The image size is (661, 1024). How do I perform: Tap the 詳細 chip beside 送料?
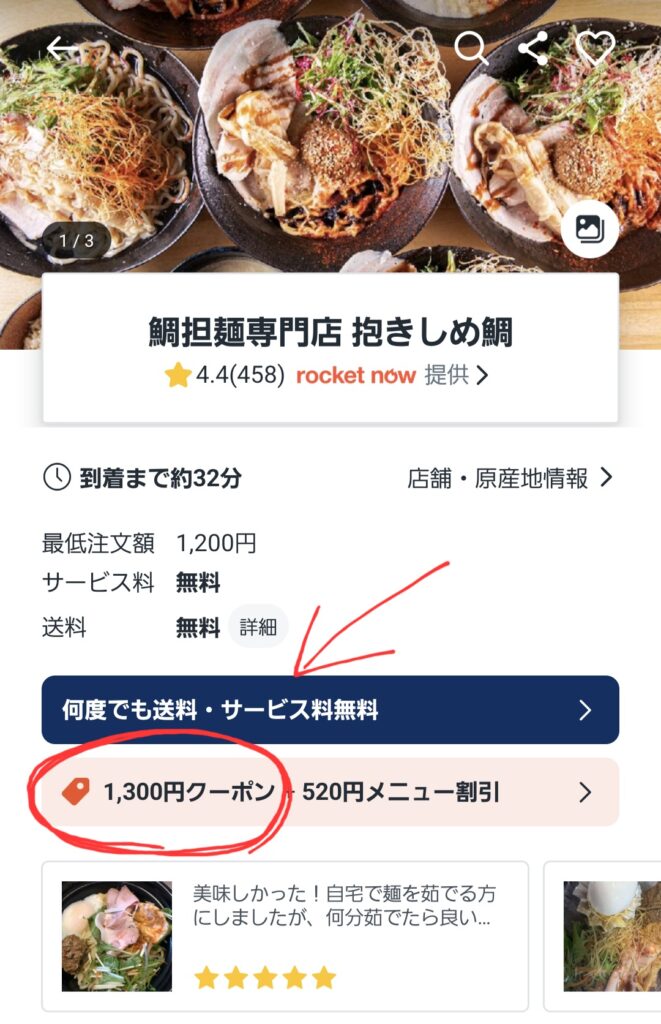(x=257, y=629)
